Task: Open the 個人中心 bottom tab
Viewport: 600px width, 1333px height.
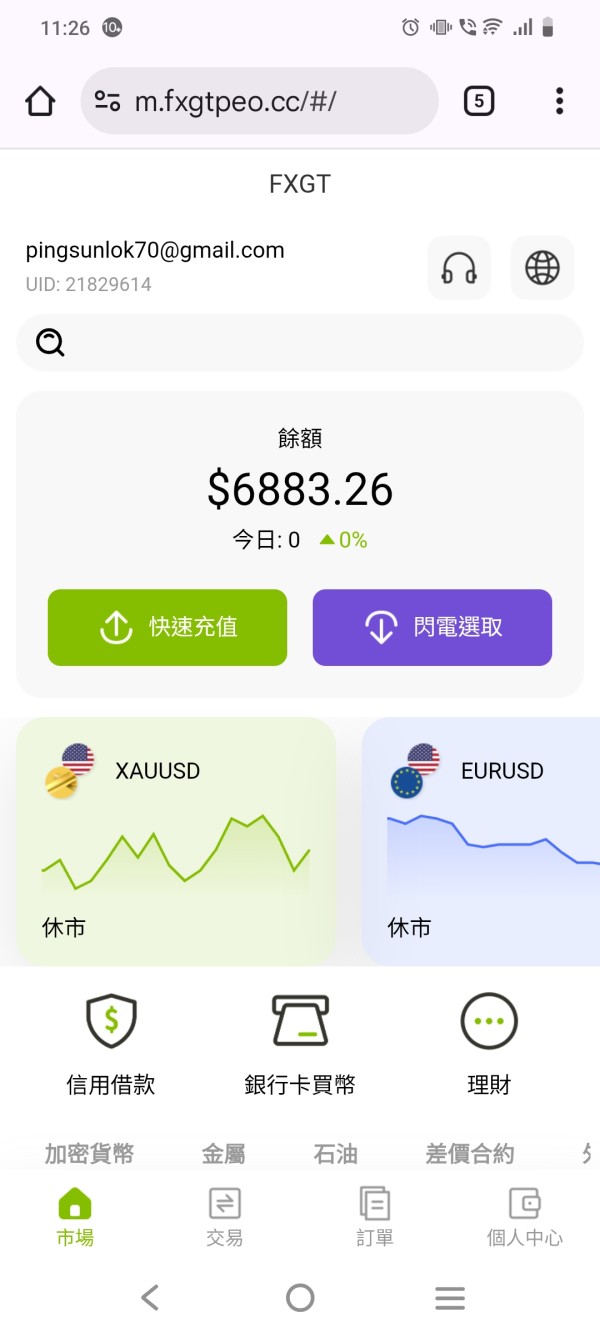Action: click(x=525, y=1217)
